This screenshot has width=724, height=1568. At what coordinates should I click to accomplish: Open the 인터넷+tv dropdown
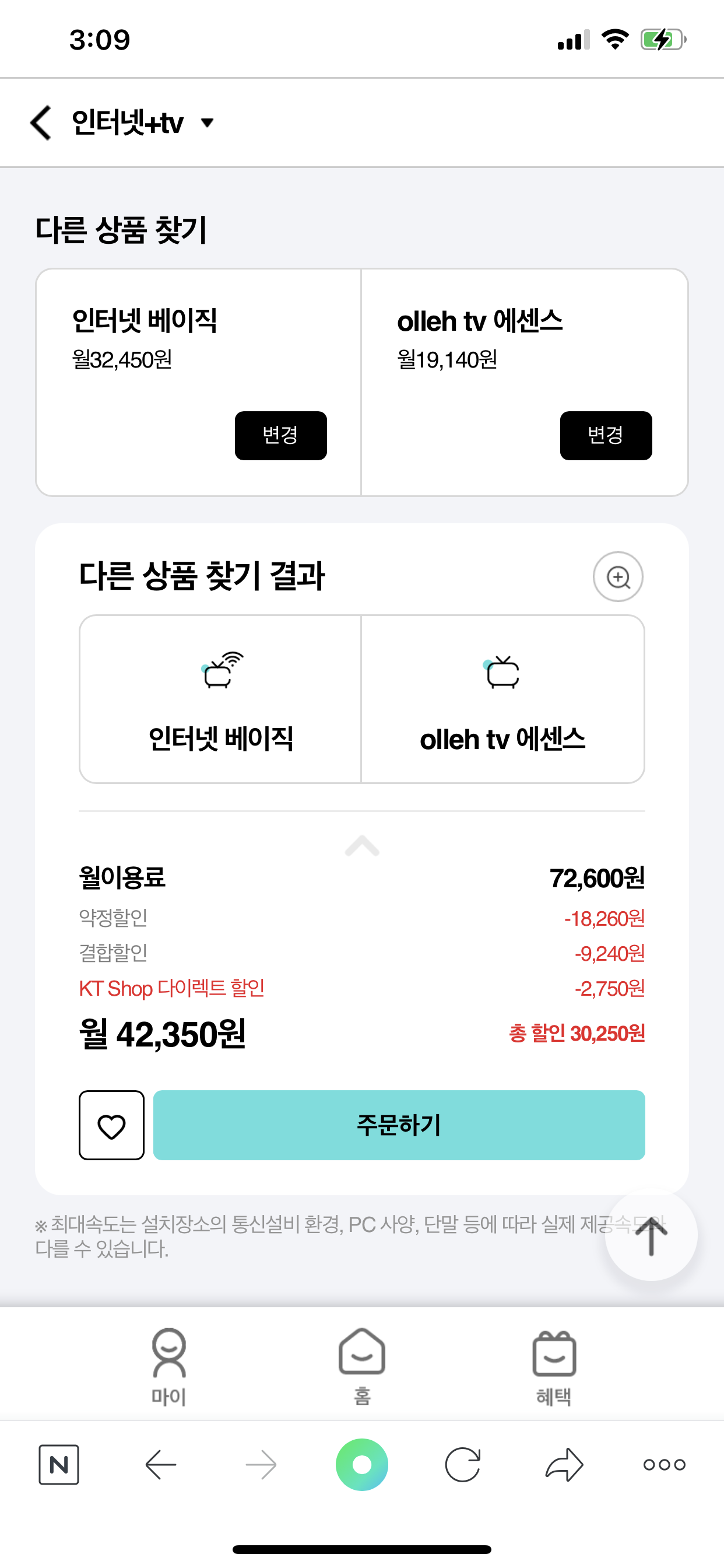click(143, 123)
